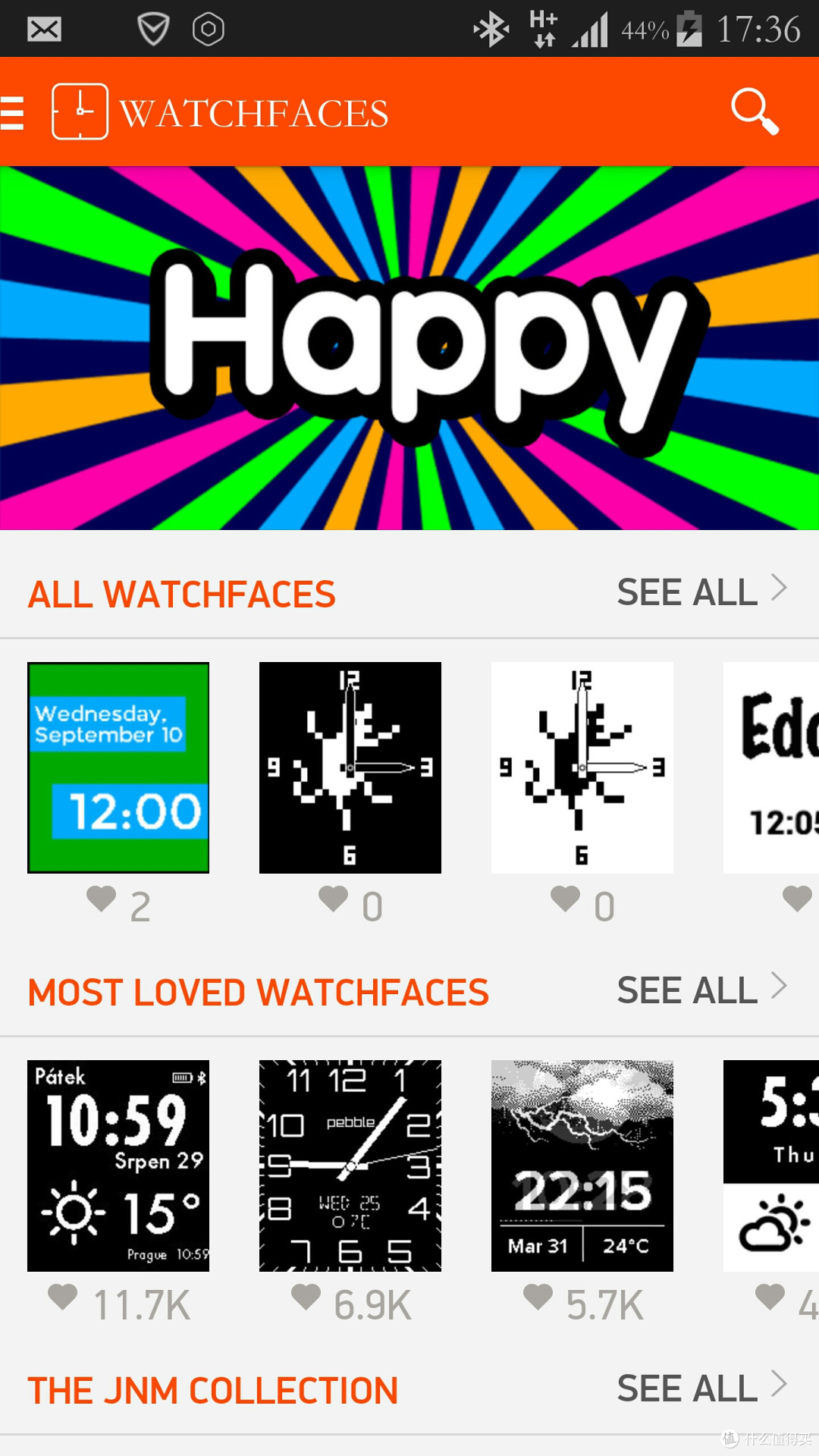Open watchface search magnifier

pyautogui.click(x=755, y=111)
